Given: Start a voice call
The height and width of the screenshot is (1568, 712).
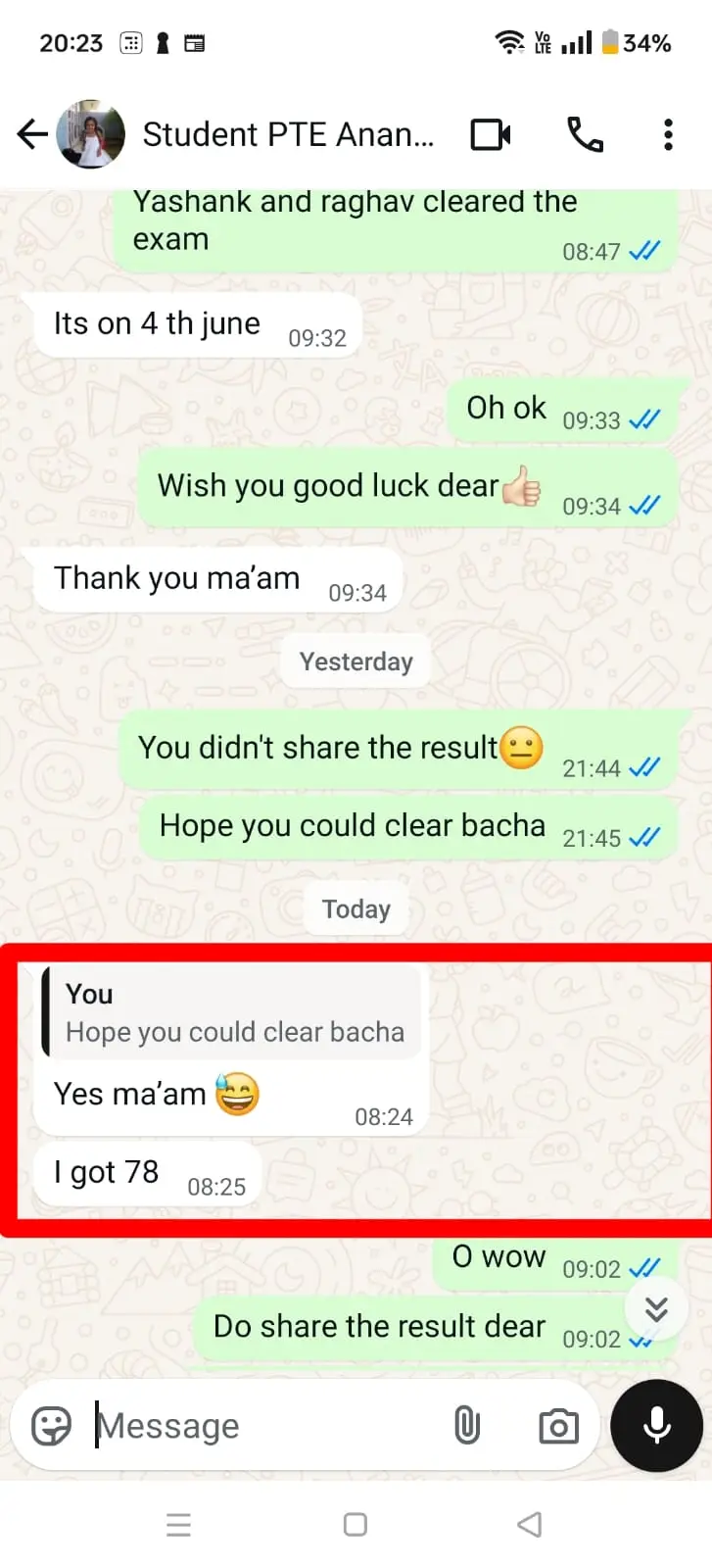Looking at the screenshot, I should click(586, 134).
